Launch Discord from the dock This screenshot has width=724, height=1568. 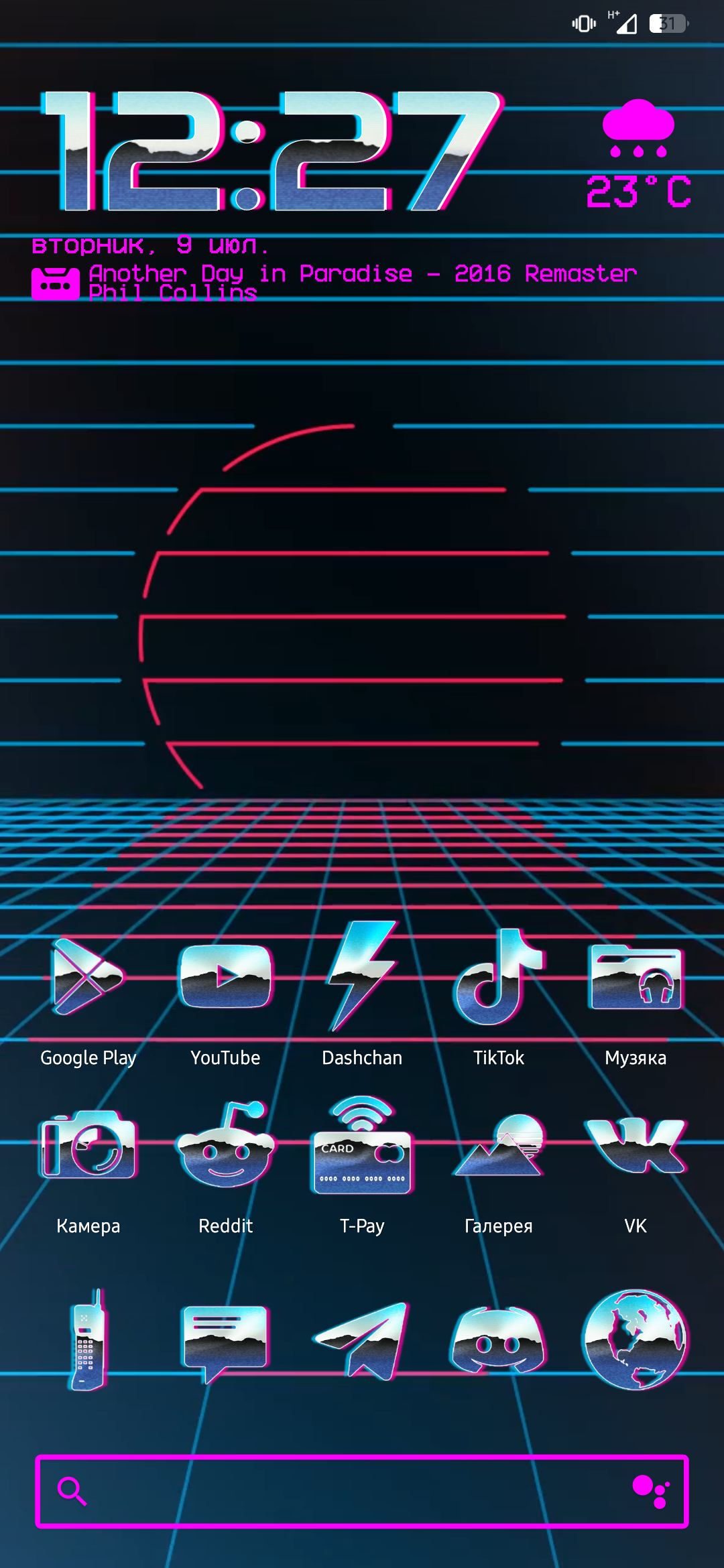click(499, 1340)
